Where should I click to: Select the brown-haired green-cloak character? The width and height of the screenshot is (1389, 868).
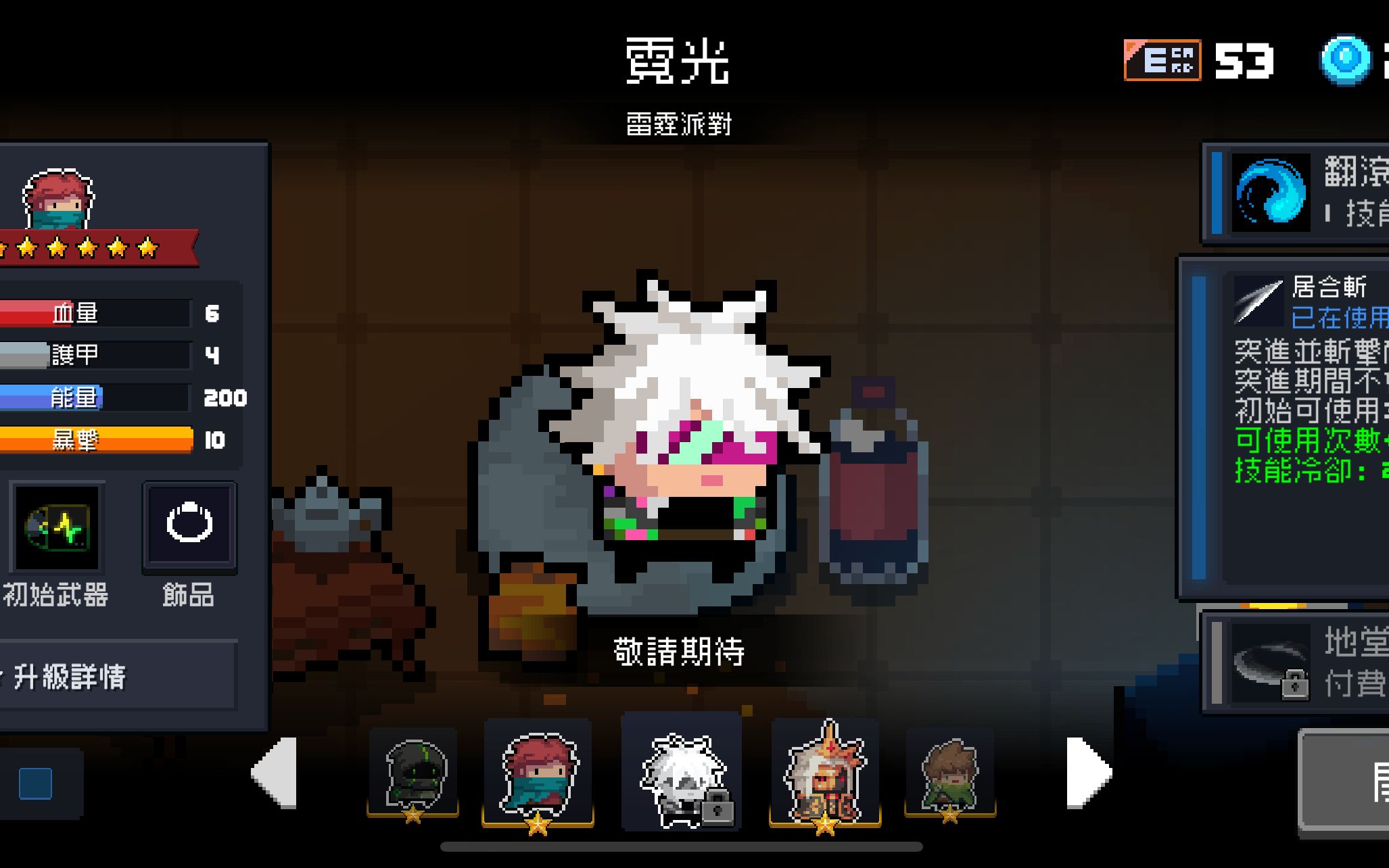950,774
